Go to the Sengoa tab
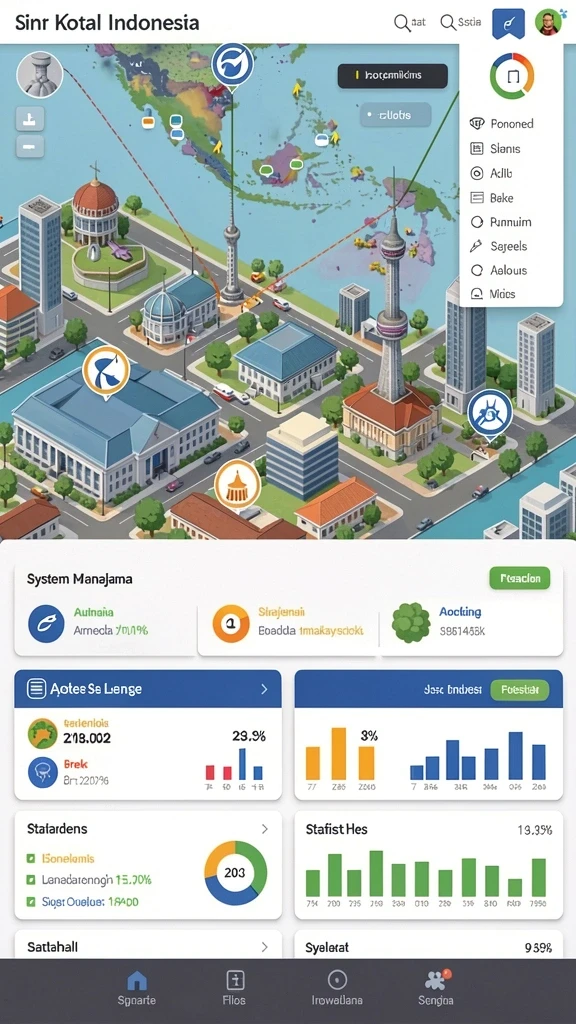 pyautogui.click(x=436, y=988)
